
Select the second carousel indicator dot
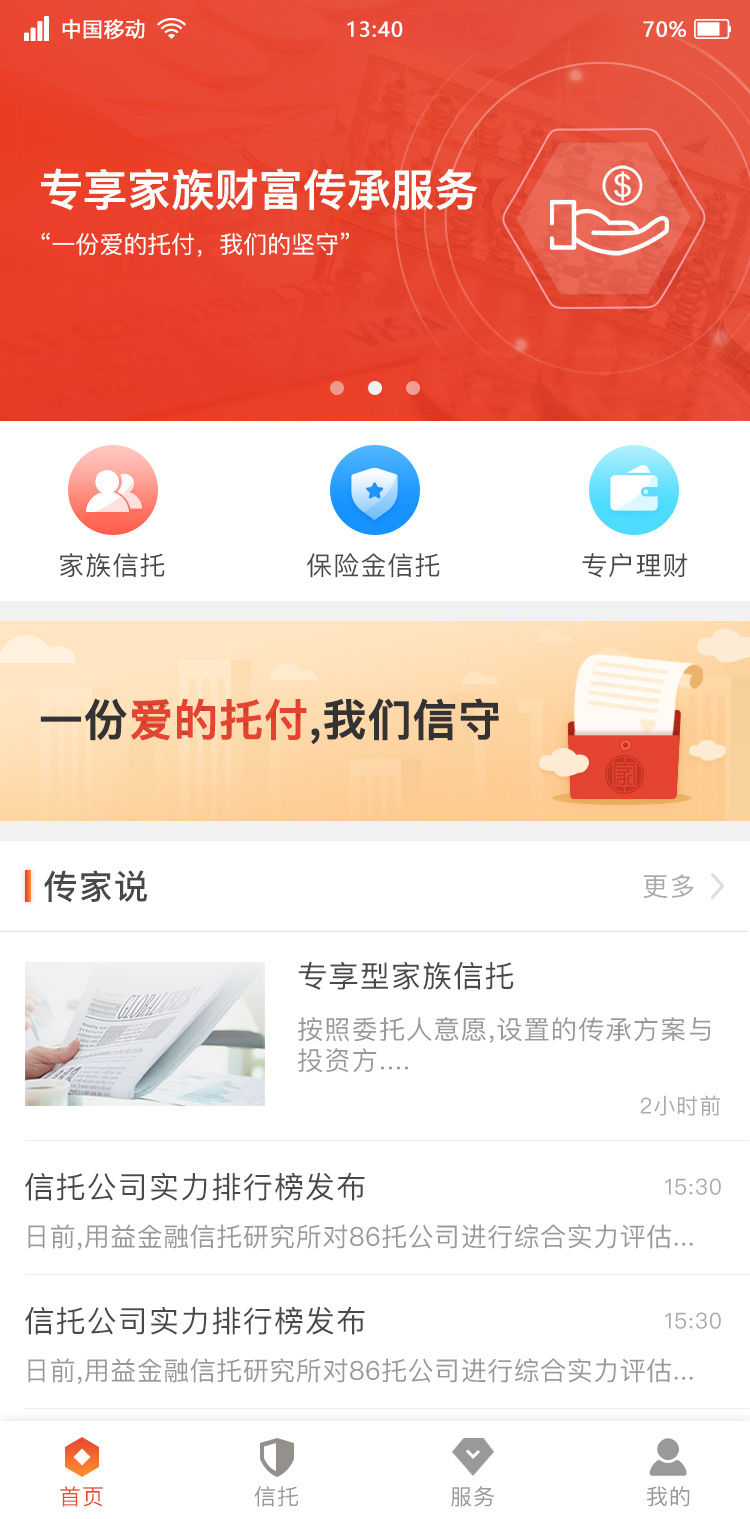point(375,388)
